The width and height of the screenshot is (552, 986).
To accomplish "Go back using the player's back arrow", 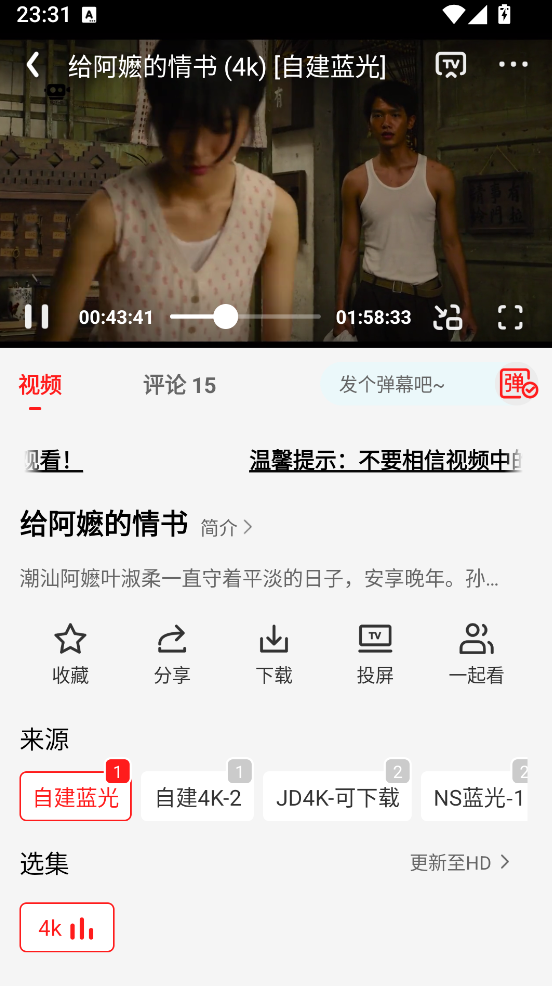I will coord(33,64).
